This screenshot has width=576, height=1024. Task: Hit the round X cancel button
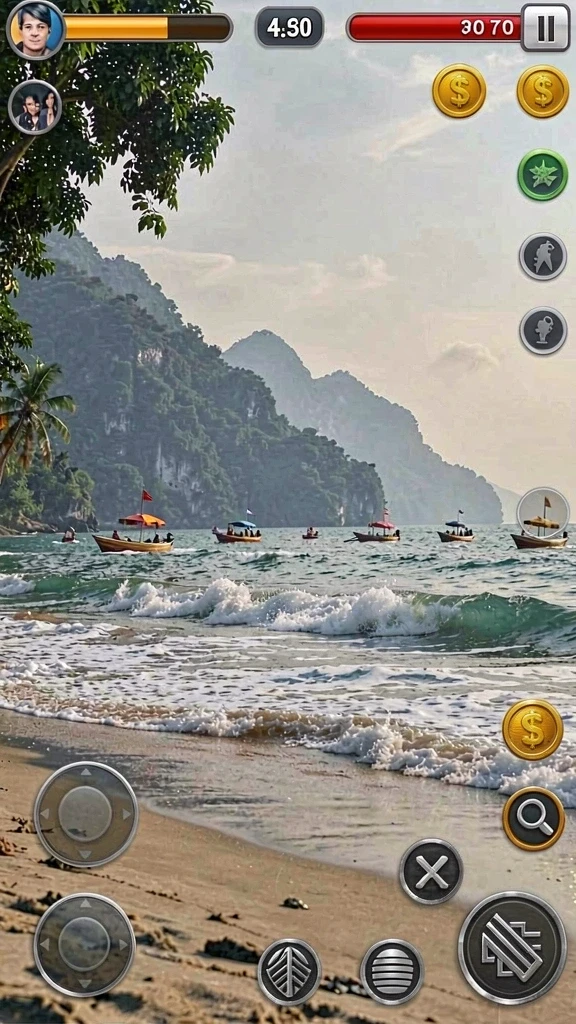[431, 871]
